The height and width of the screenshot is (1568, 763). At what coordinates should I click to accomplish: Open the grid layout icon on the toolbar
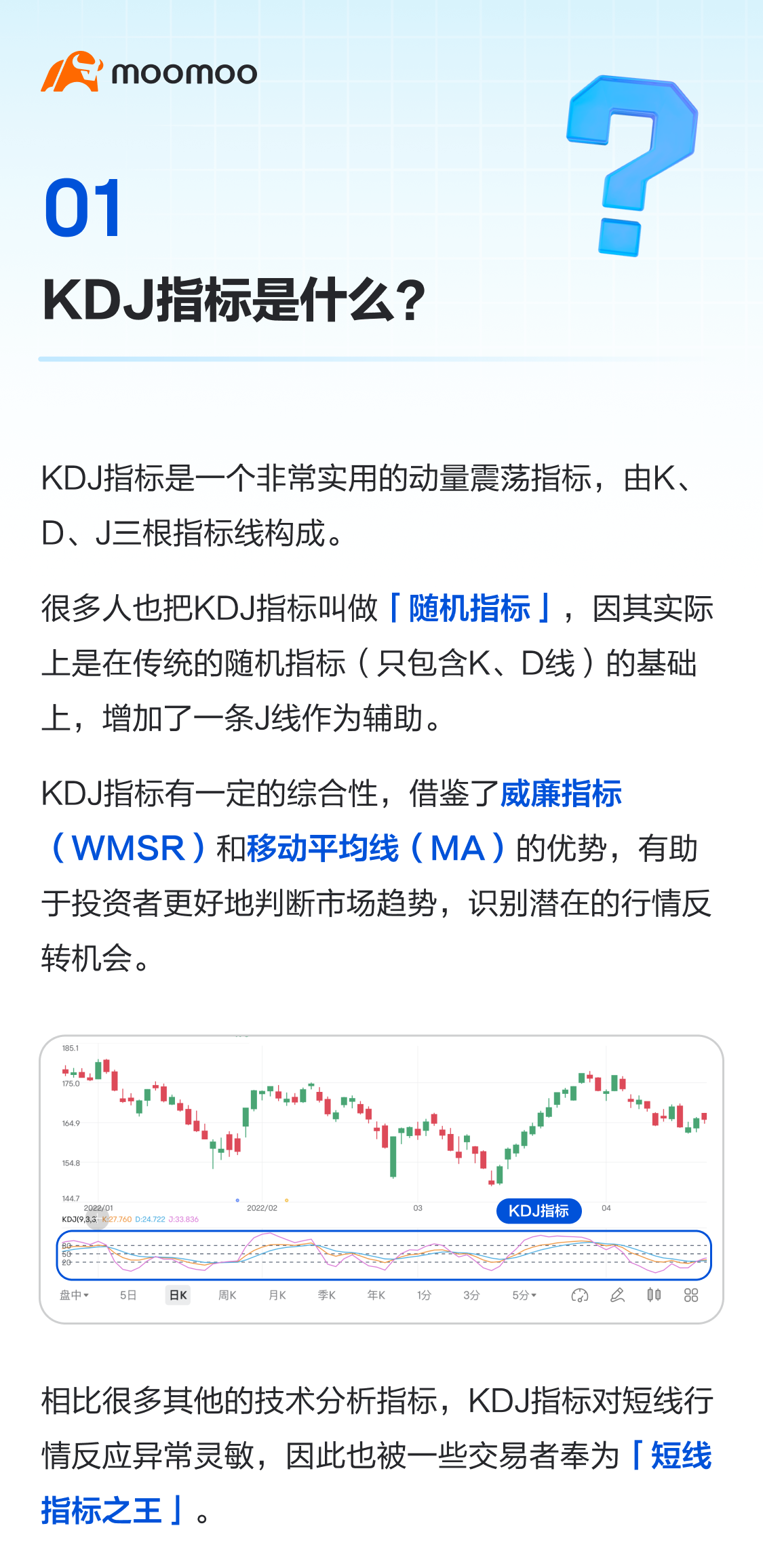point(690,1294)
